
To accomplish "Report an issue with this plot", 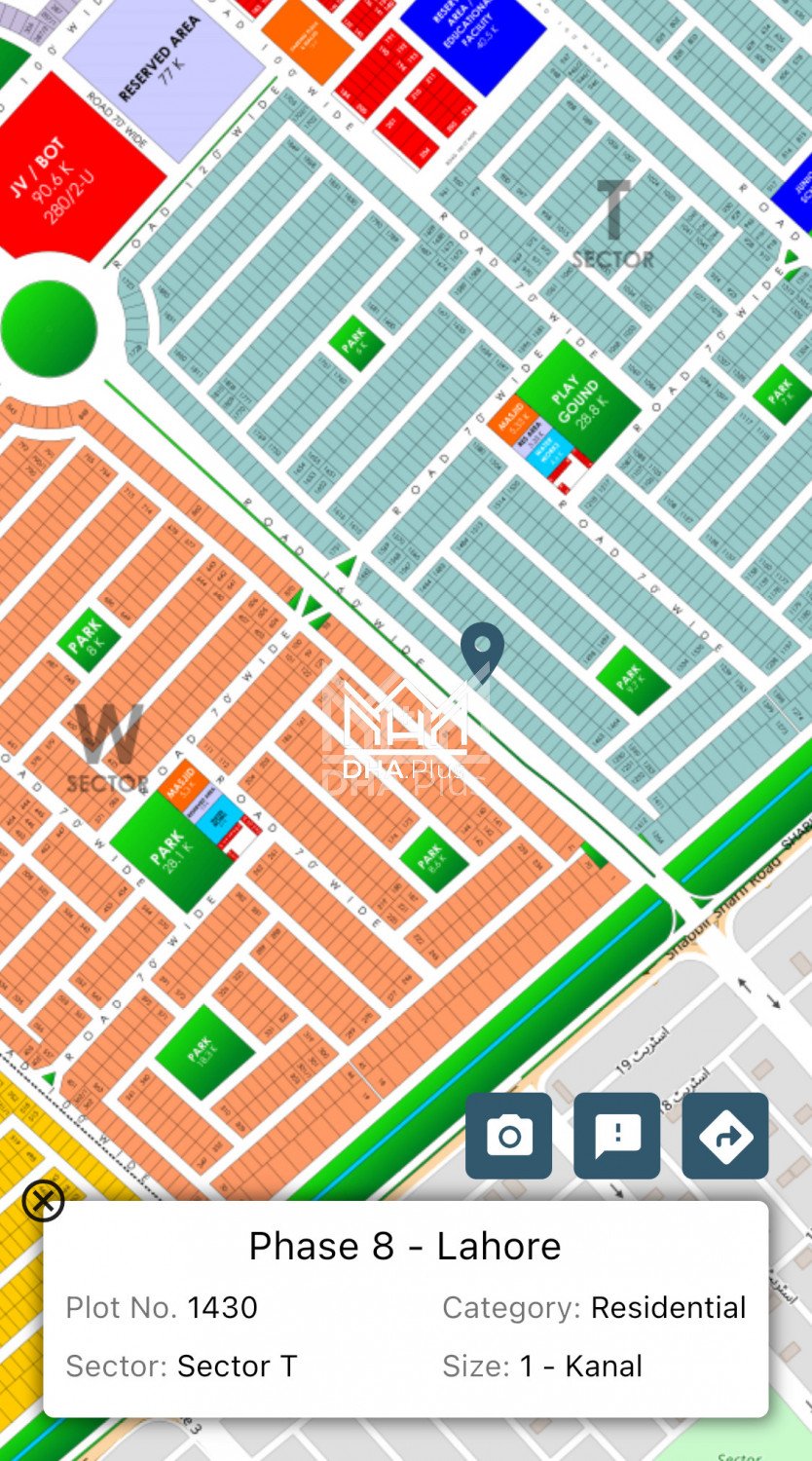I will tap(617, 1136).
